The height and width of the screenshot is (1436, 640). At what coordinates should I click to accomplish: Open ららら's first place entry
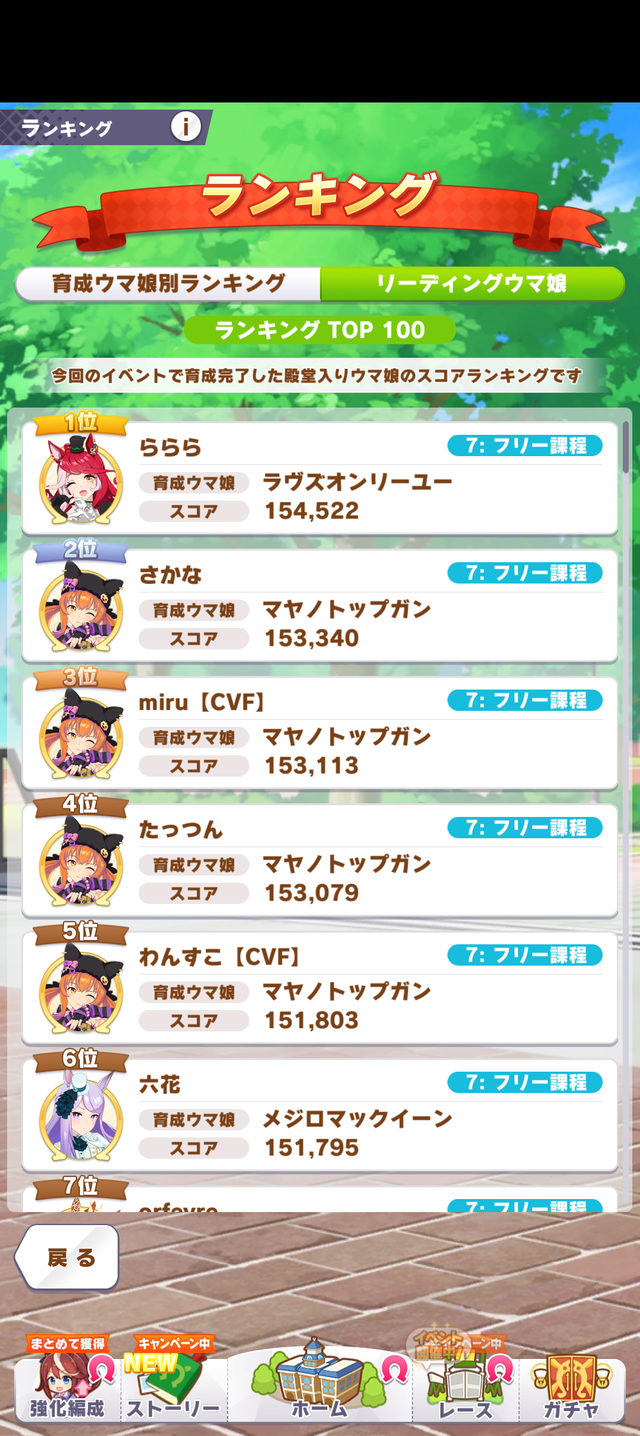(x=320, y=478)
